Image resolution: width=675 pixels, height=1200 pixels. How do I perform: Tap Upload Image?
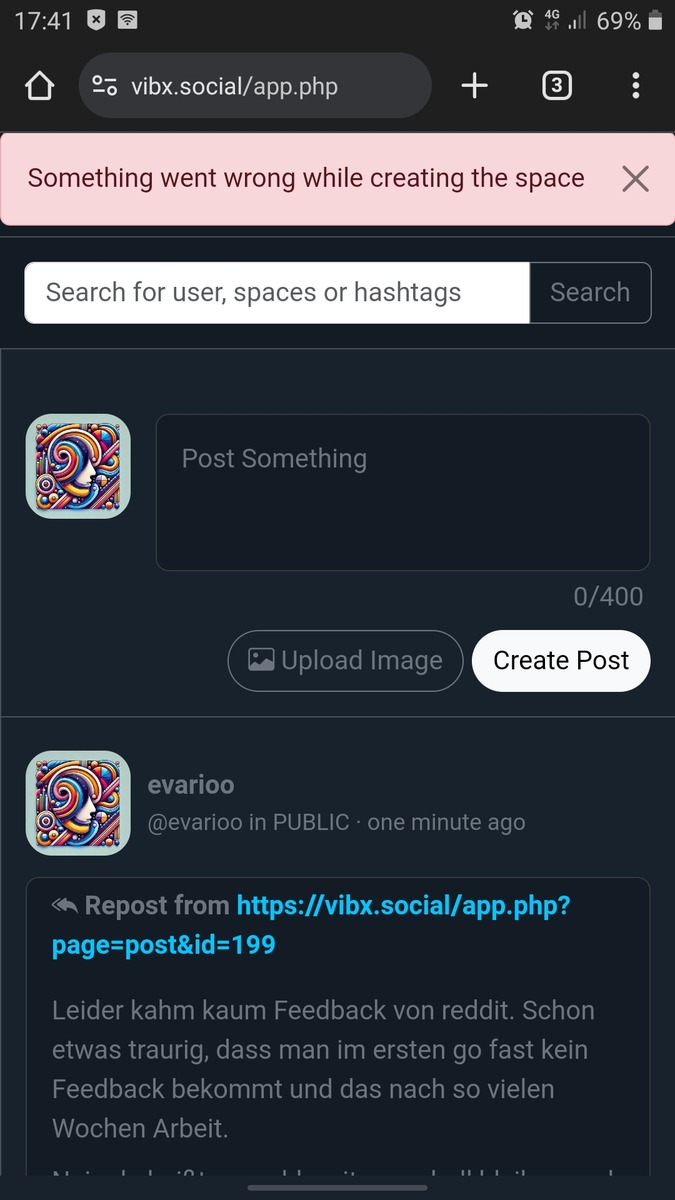(345, 661)
